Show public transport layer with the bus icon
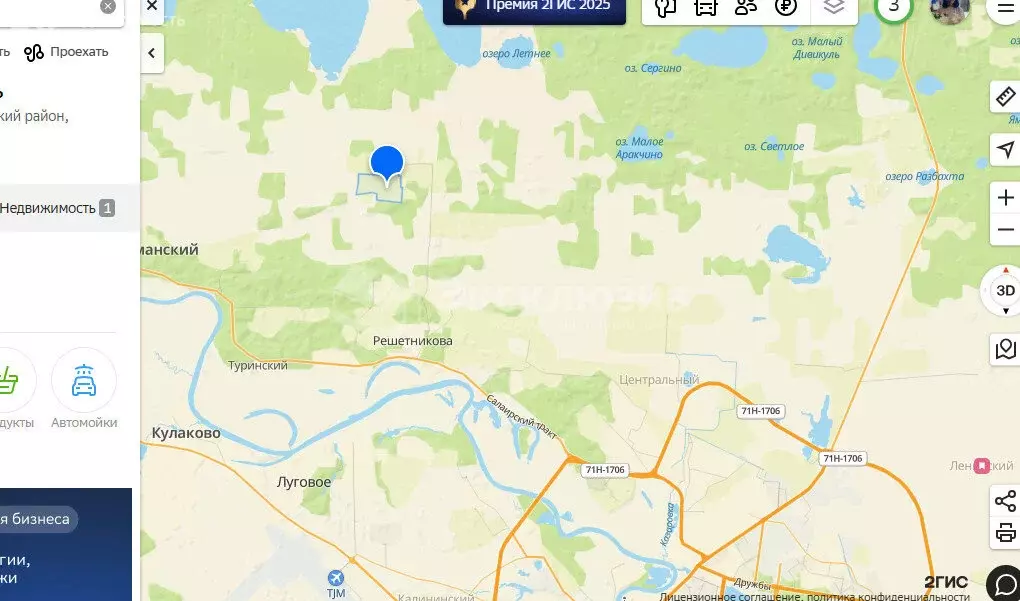Viewport: 1020px width, 601px height. click(706, 7)
